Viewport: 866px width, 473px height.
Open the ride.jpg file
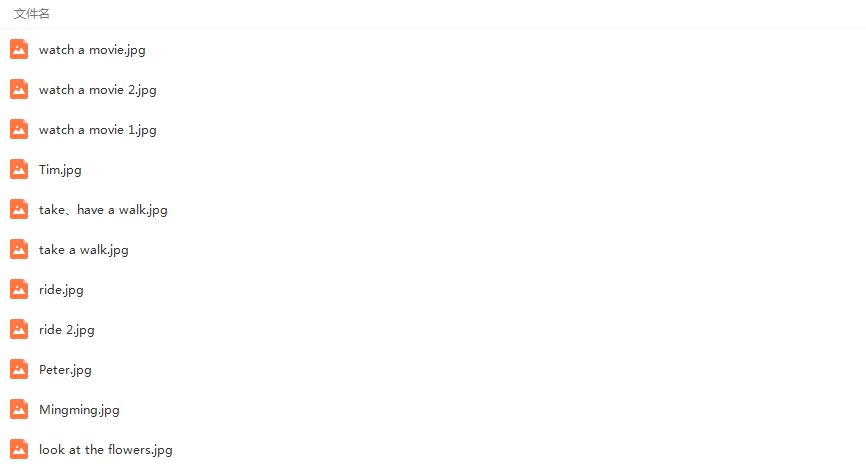pos(61,290)
